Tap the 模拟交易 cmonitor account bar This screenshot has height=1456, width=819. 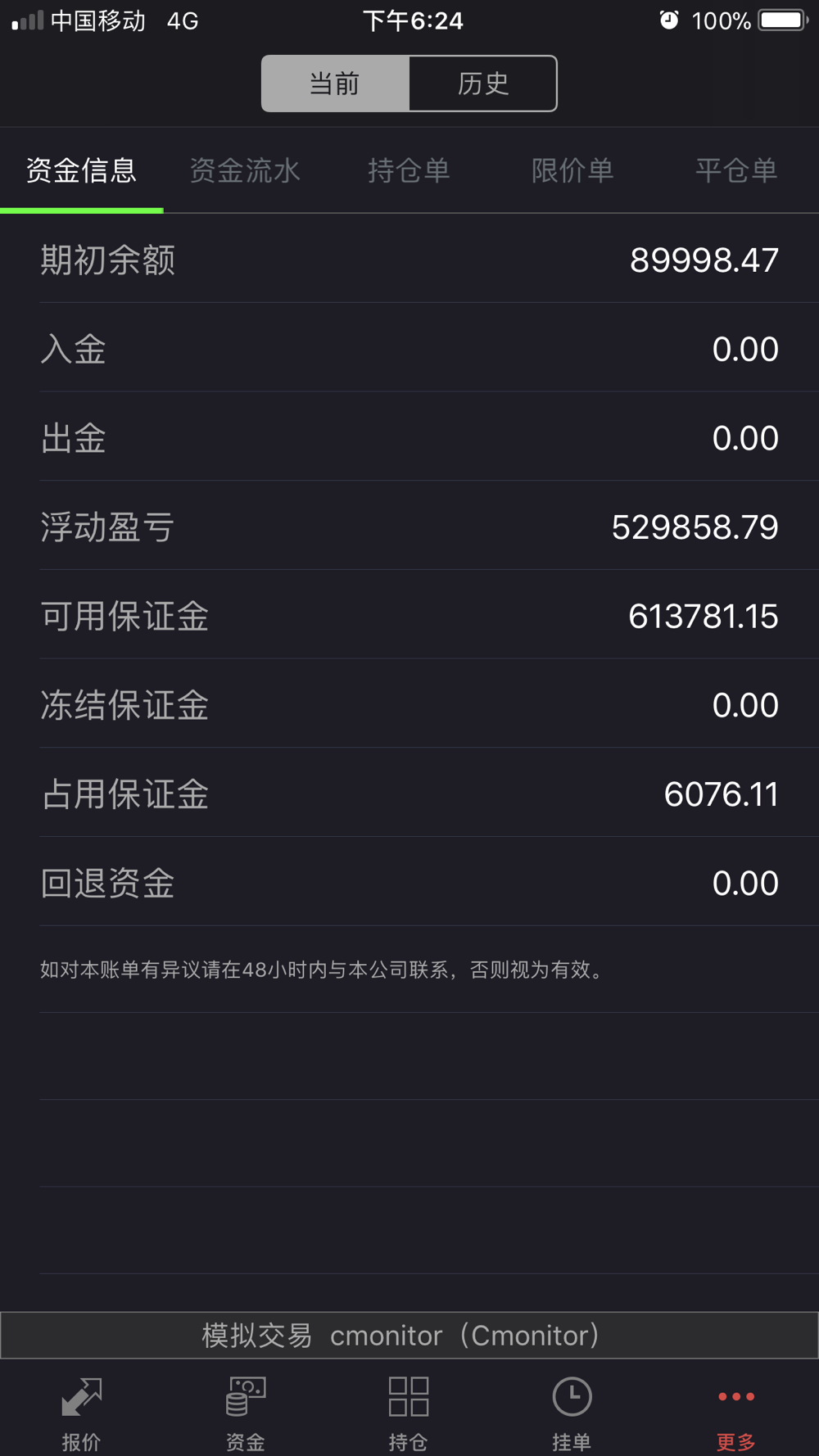pyautogui.click(x=409, y=1335)
